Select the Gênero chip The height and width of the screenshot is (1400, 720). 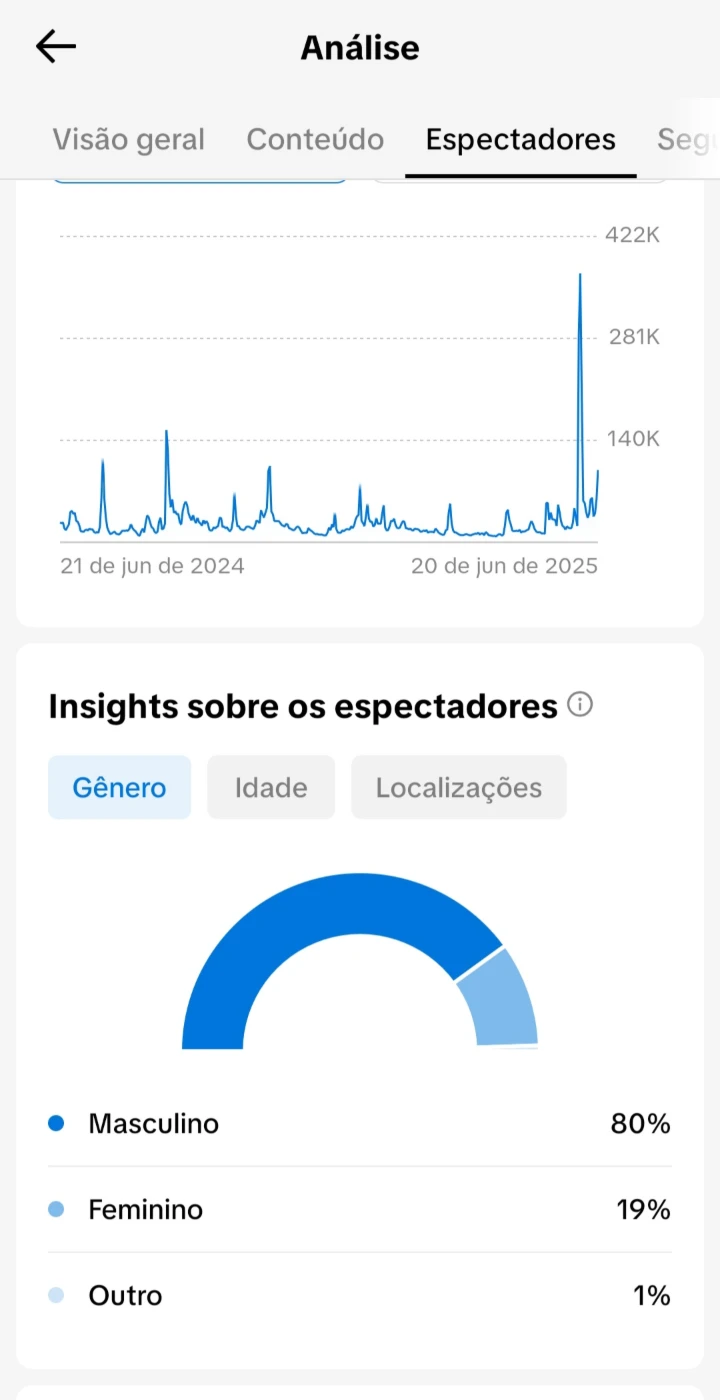click(x=119, y=787)
